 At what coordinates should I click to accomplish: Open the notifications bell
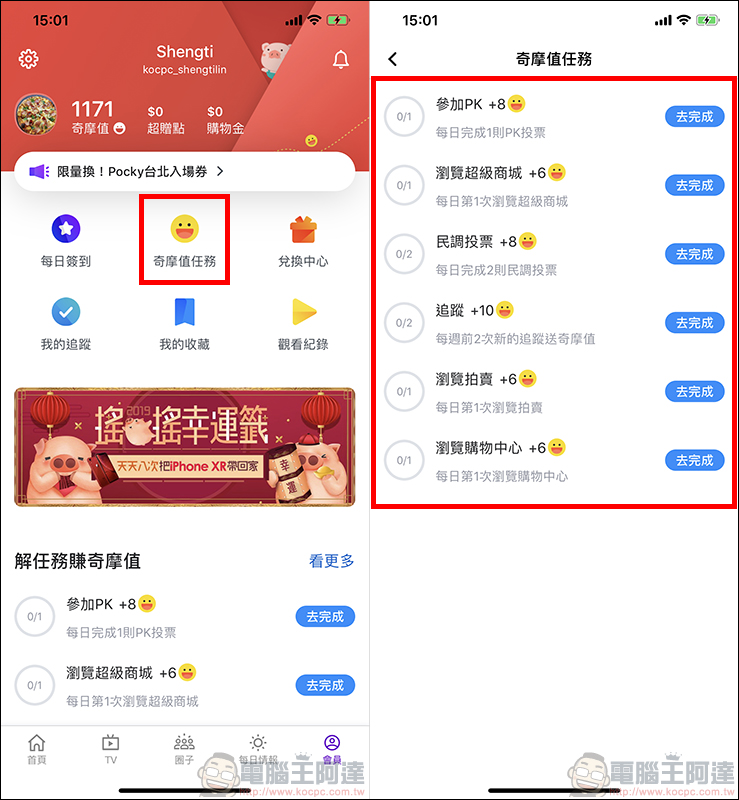click(x=340, y=60)
